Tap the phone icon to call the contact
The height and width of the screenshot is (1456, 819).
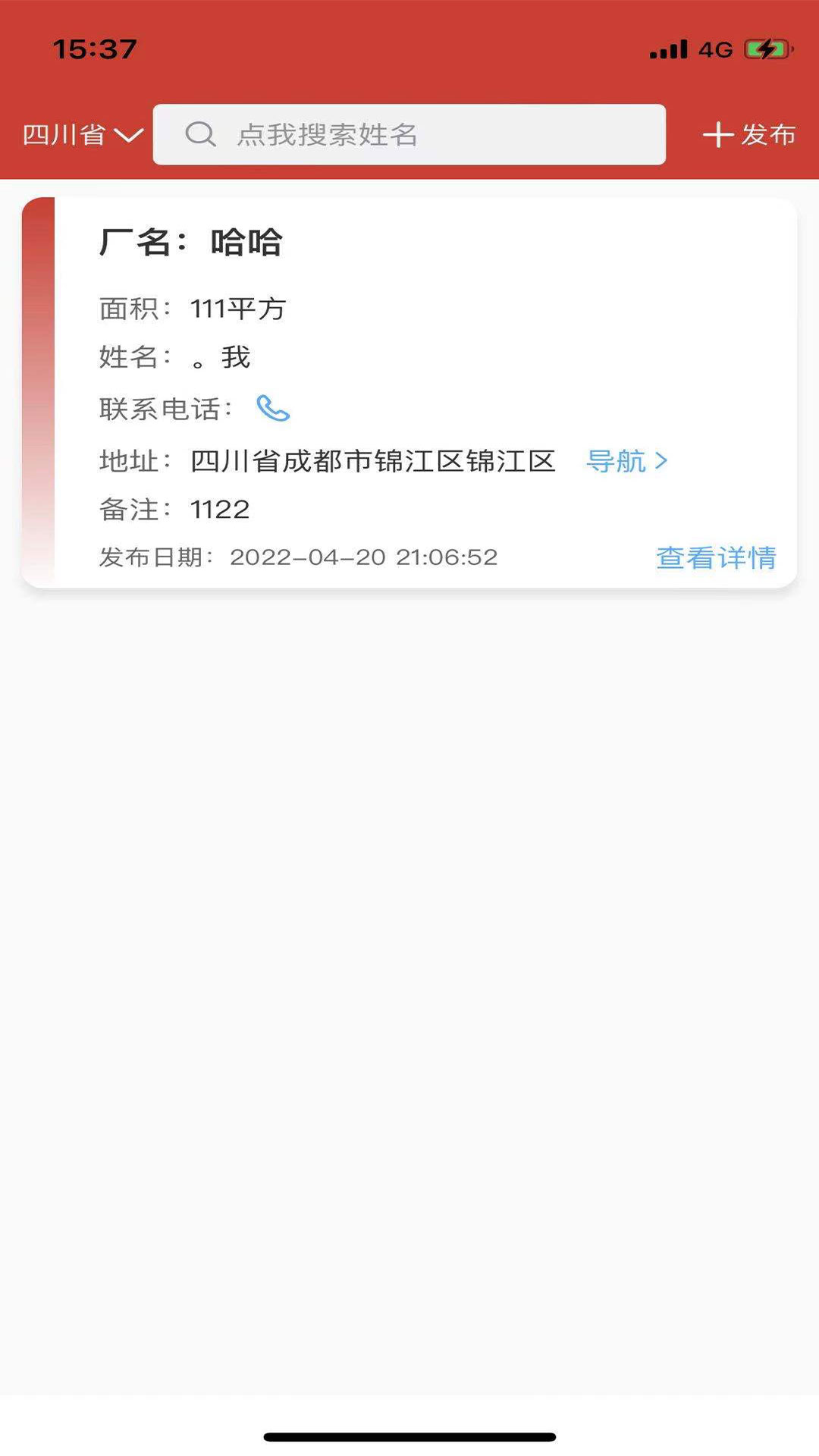273,409
